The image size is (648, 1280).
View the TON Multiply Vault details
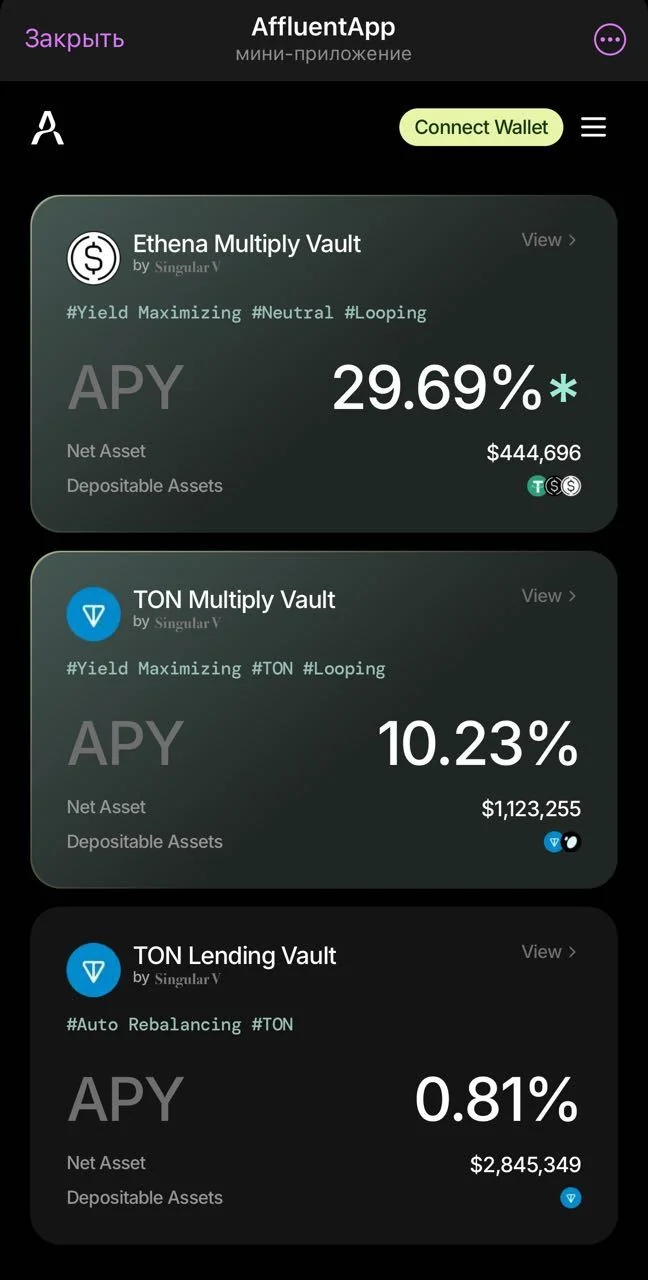(x=549, y=596)
